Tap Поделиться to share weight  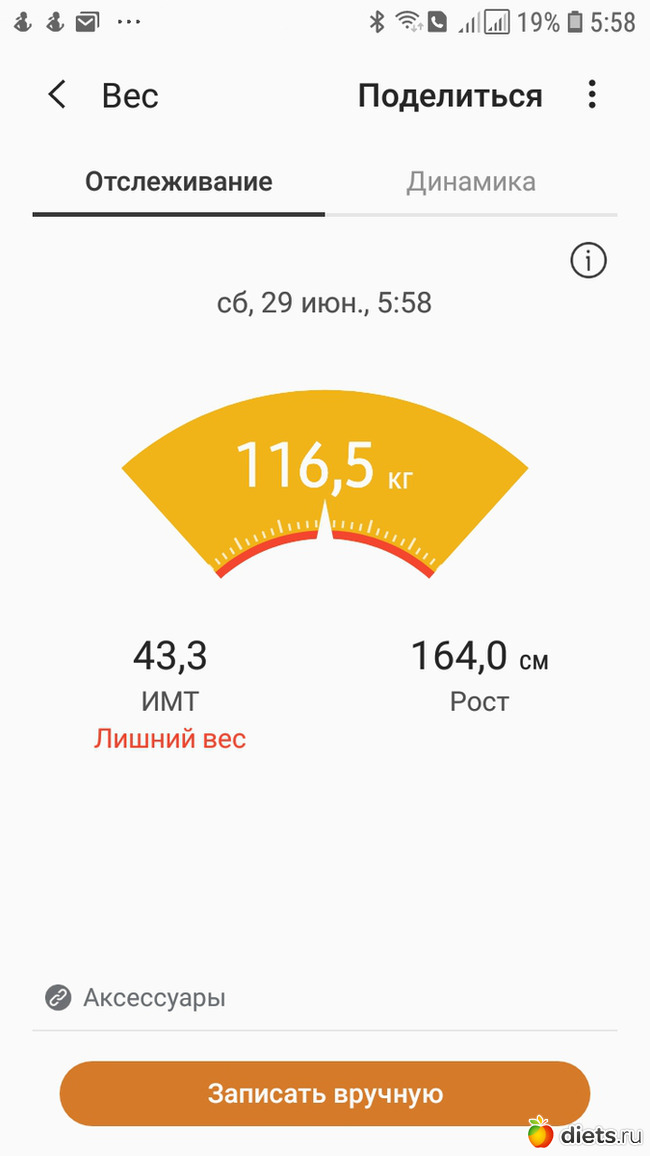(450, 96)
